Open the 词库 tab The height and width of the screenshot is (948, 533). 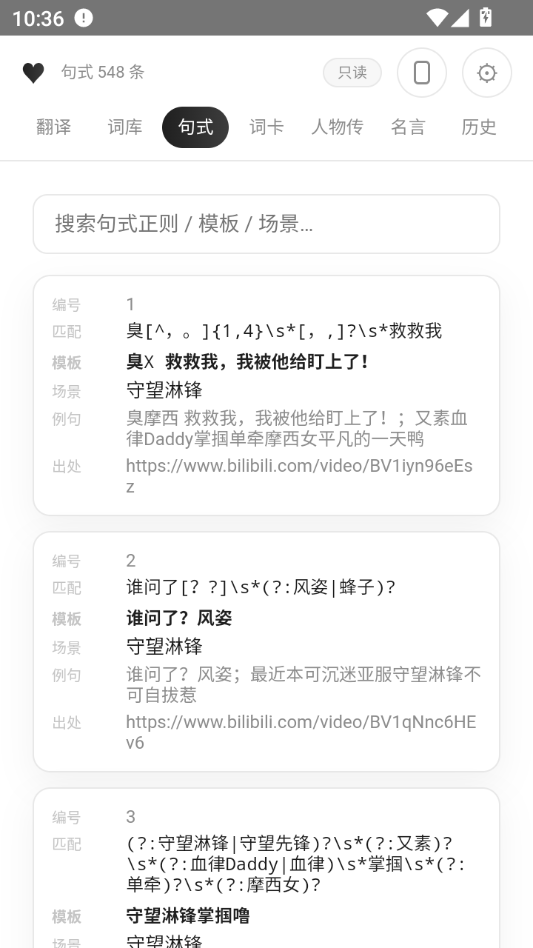click(x=125, y=127)
